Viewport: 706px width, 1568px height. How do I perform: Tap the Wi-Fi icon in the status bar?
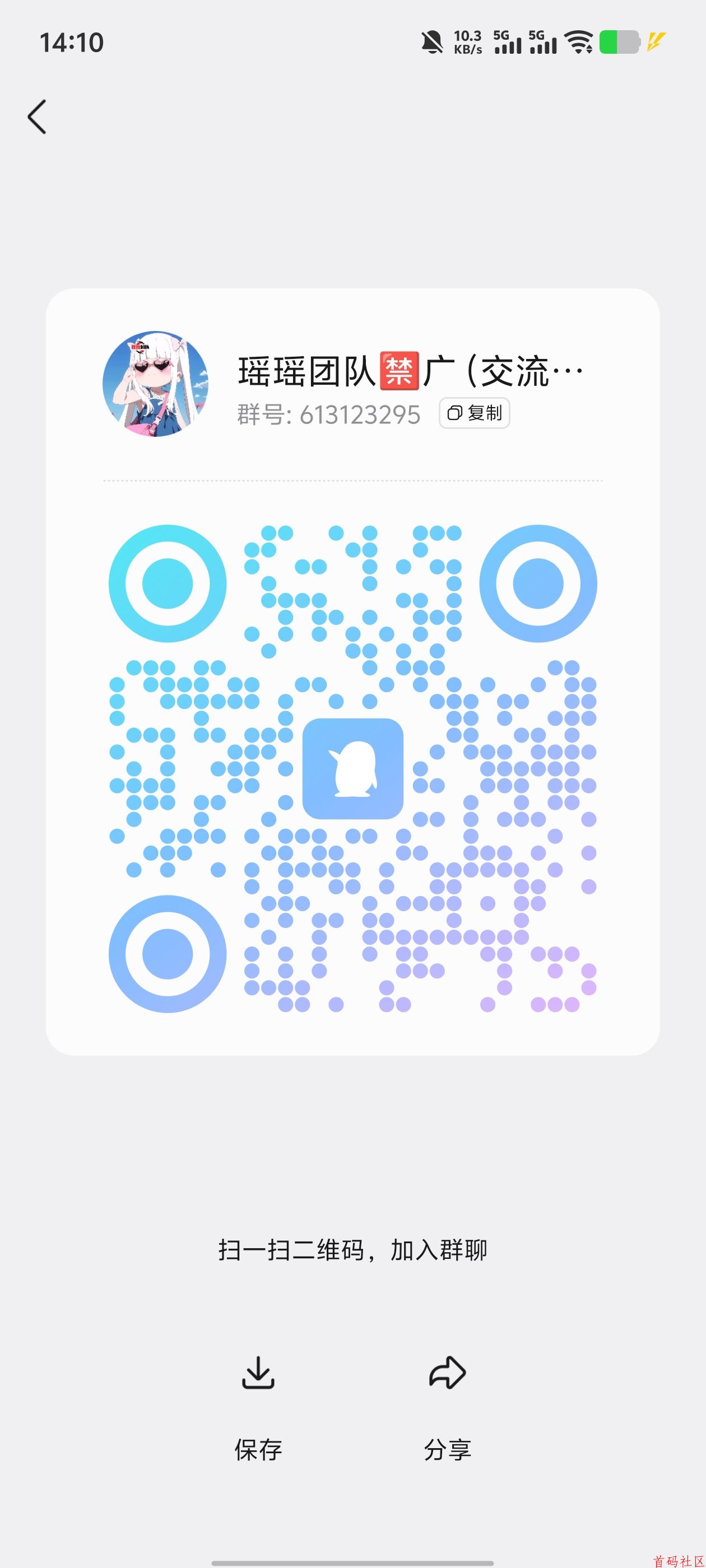pyautogui.click(x=578, y=43)
